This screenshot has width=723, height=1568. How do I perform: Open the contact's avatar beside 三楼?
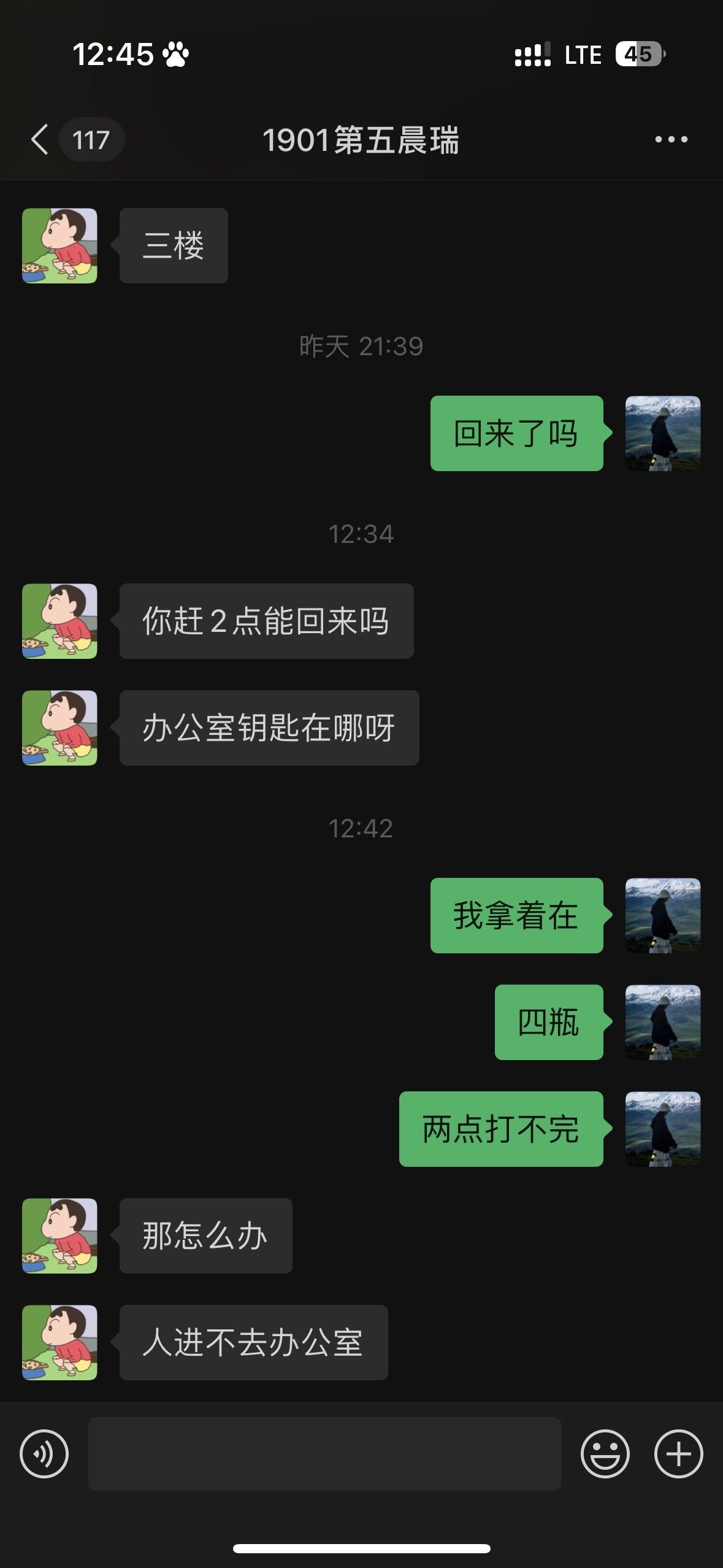(x=59, y=245)
